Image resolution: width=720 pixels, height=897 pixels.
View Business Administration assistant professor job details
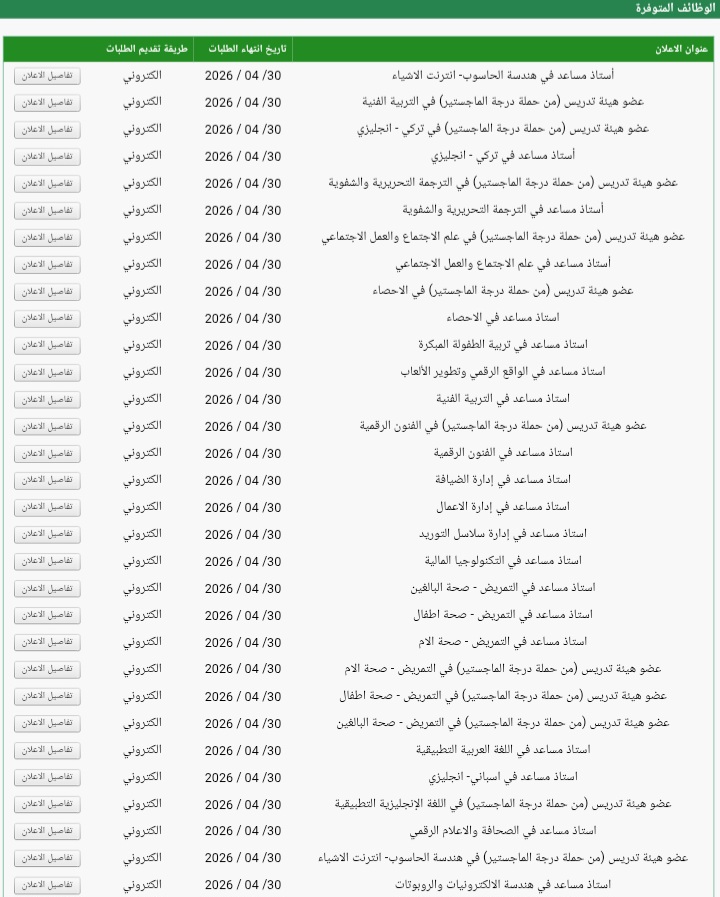click(47, 507)
